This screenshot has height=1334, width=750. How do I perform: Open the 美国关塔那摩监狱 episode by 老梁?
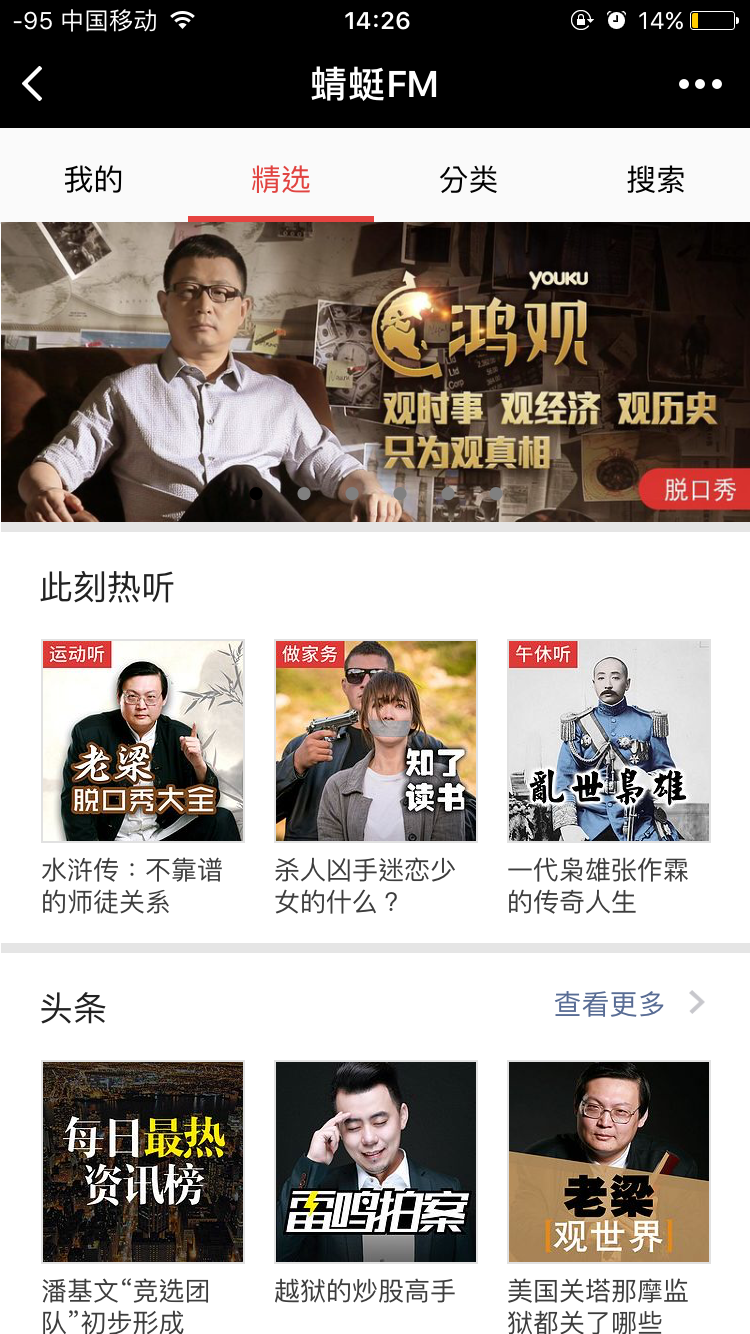[609, 1162]
